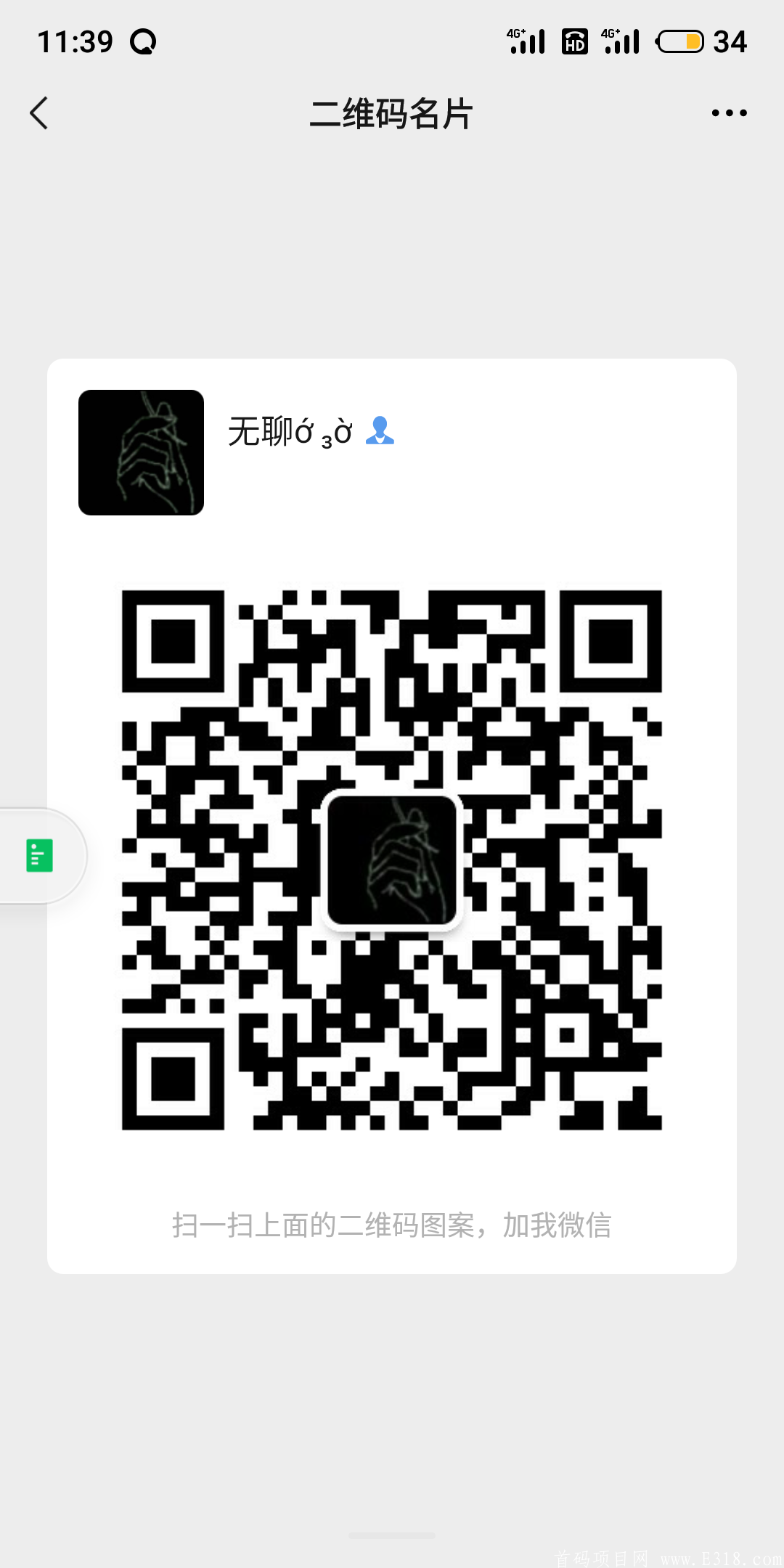Image resolution: width=784 pixels, height=1568 pixels.
Task: Tap the HD call indicator in status bar
Action: point(573,42)
